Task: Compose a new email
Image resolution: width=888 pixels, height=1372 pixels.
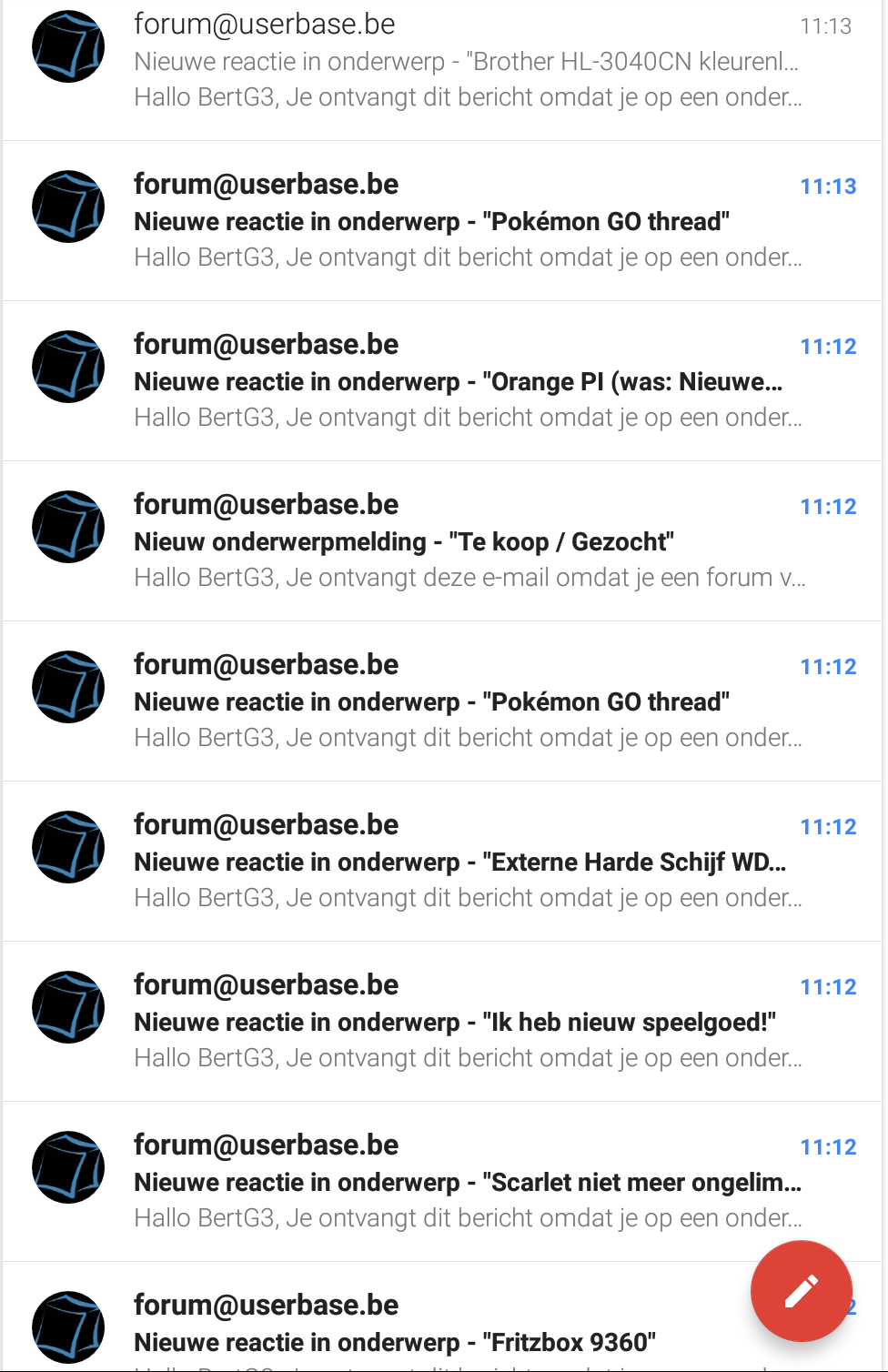Action: [801, 1290]
